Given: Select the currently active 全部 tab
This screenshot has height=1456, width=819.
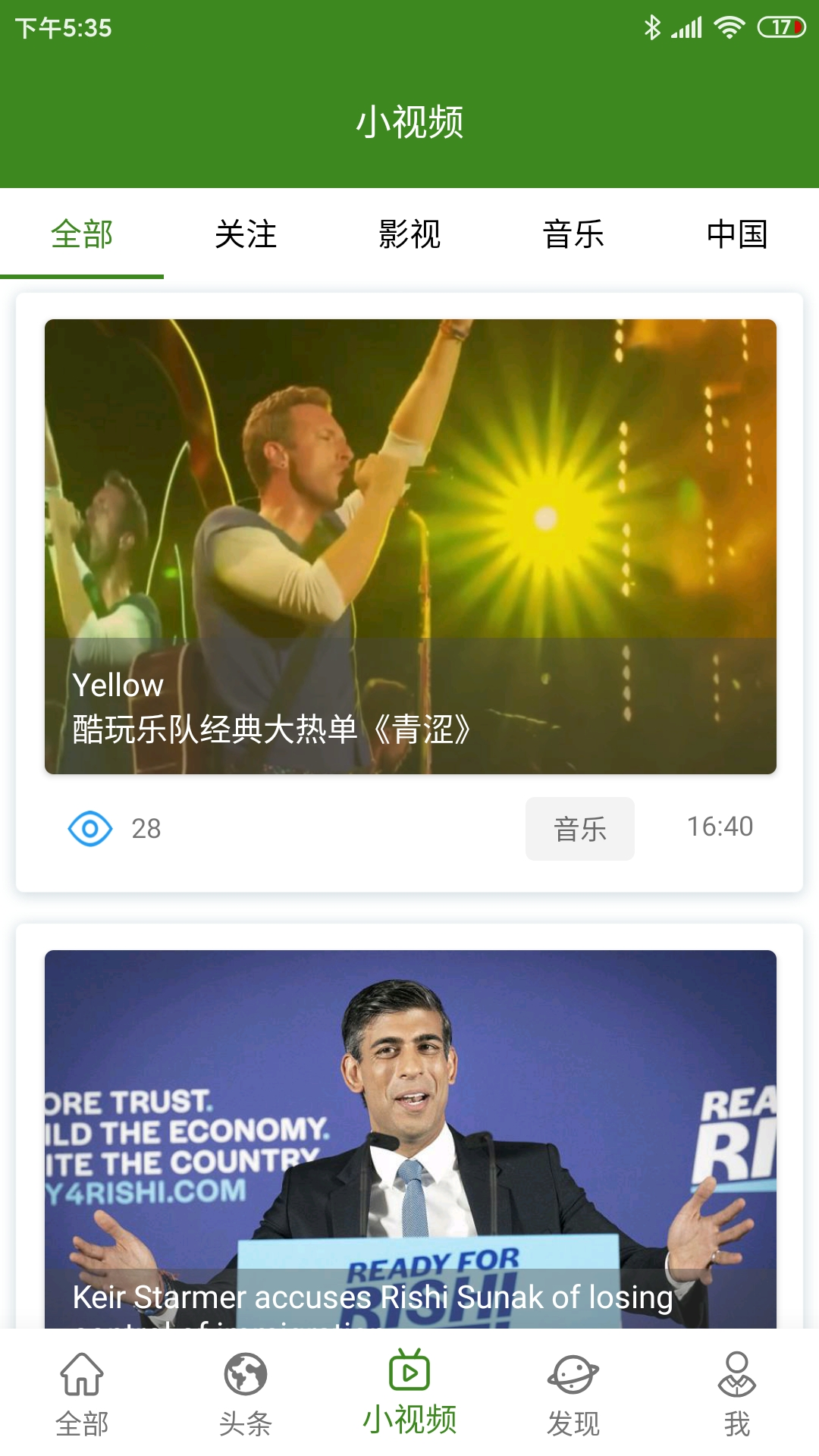Looking at the screenshot, I should tap(82, 235).
